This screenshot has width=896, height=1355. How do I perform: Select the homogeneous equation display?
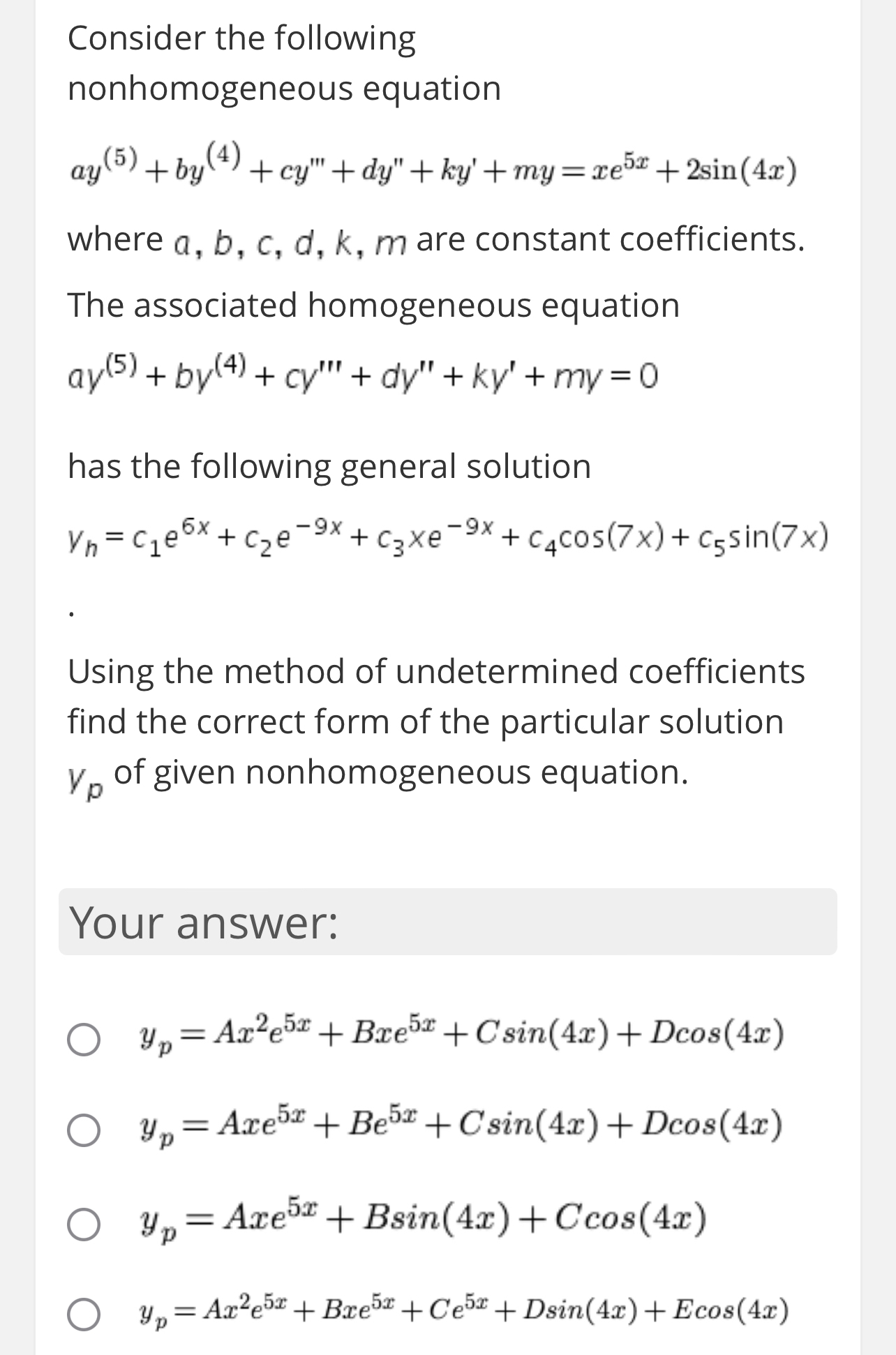363,373
